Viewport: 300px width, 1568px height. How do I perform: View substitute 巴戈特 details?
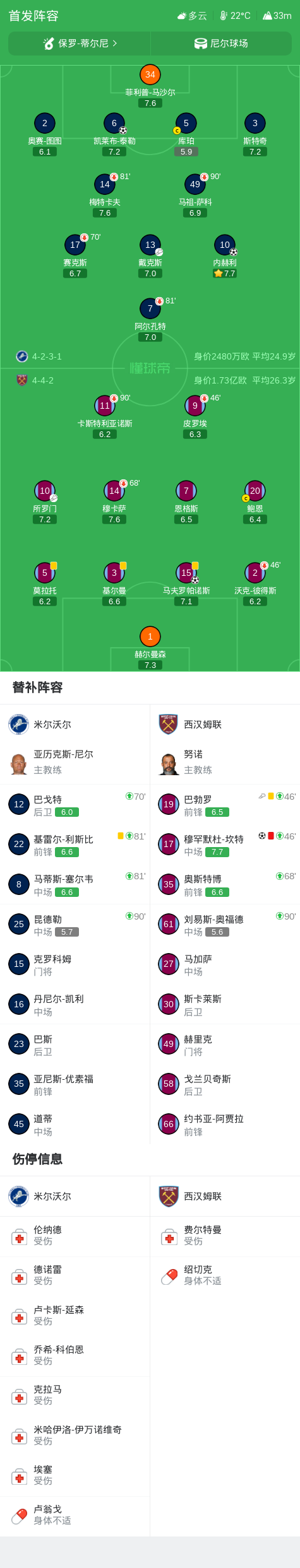[x=75, y=804]
